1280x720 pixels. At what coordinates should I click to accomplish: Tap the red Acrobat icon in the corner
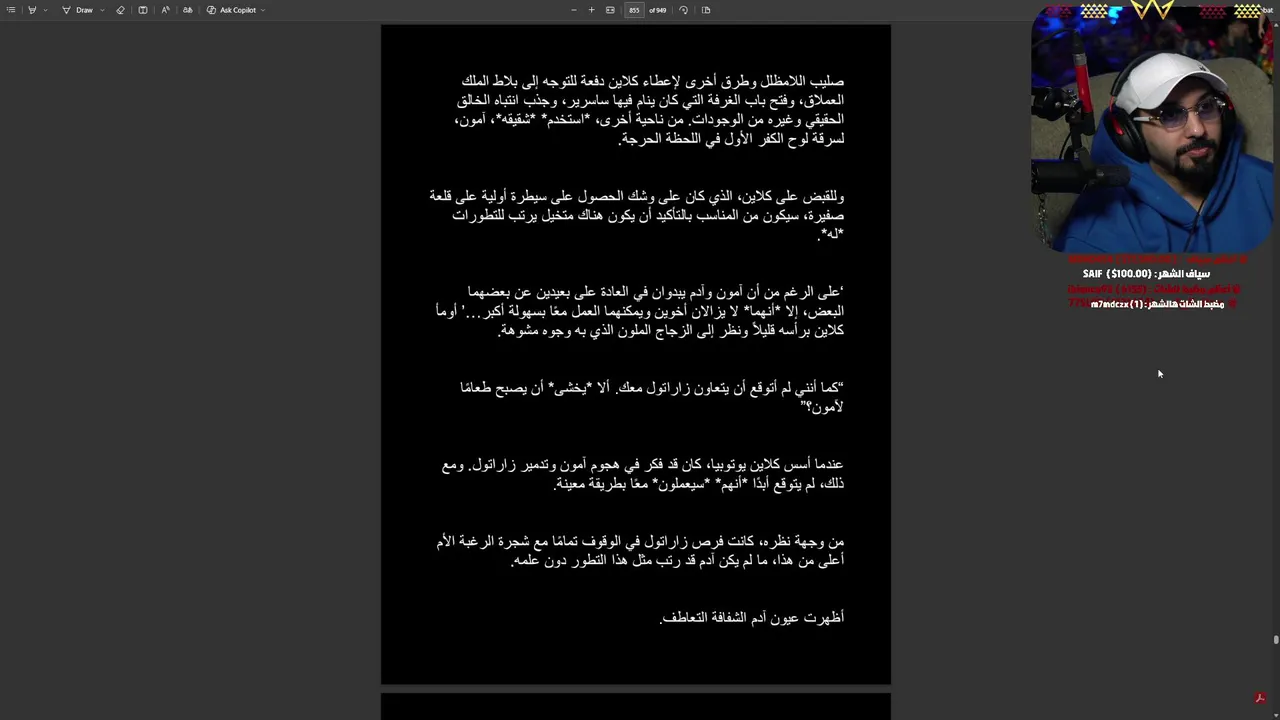coord(1260,698)
